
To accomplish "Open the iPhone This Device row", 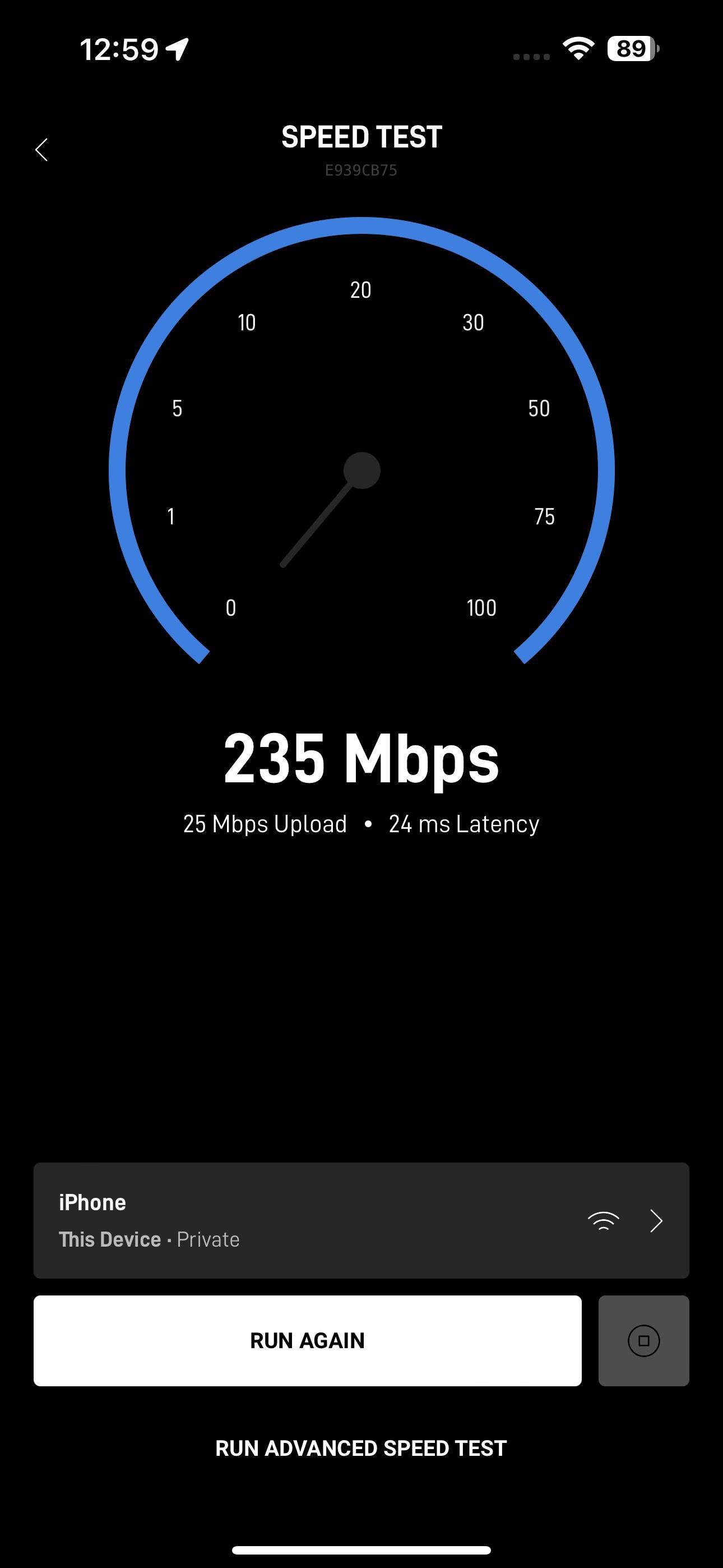I will [361, 1220].
